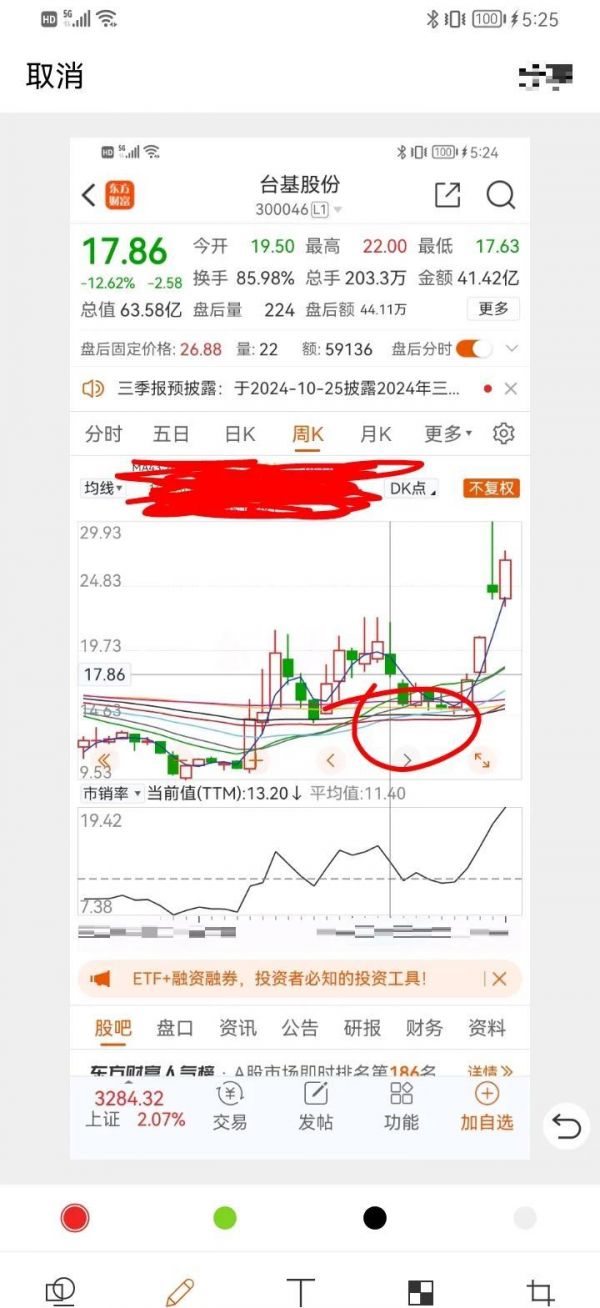600x1308 pixels.
Task: Choose the mosaic blur tool
Action: [420, 1291]
